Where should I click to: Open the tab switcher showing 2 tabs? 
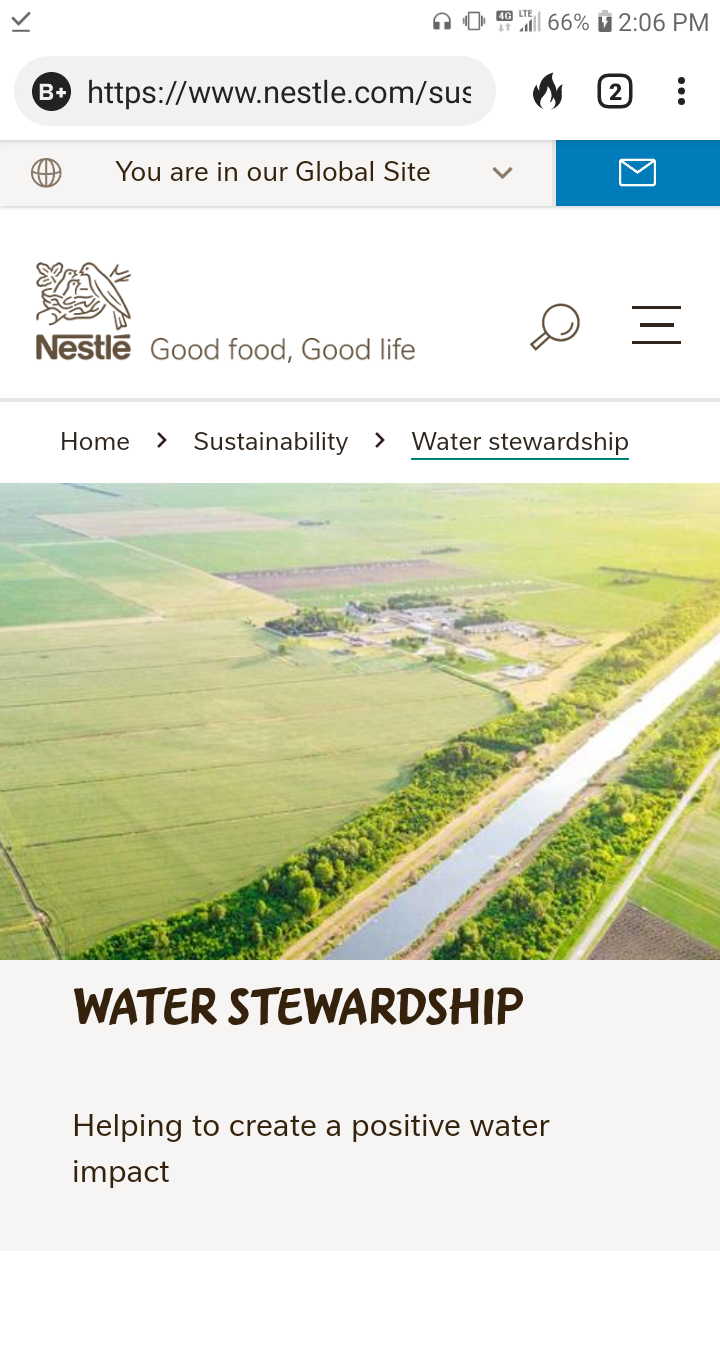tap(615, 92)
